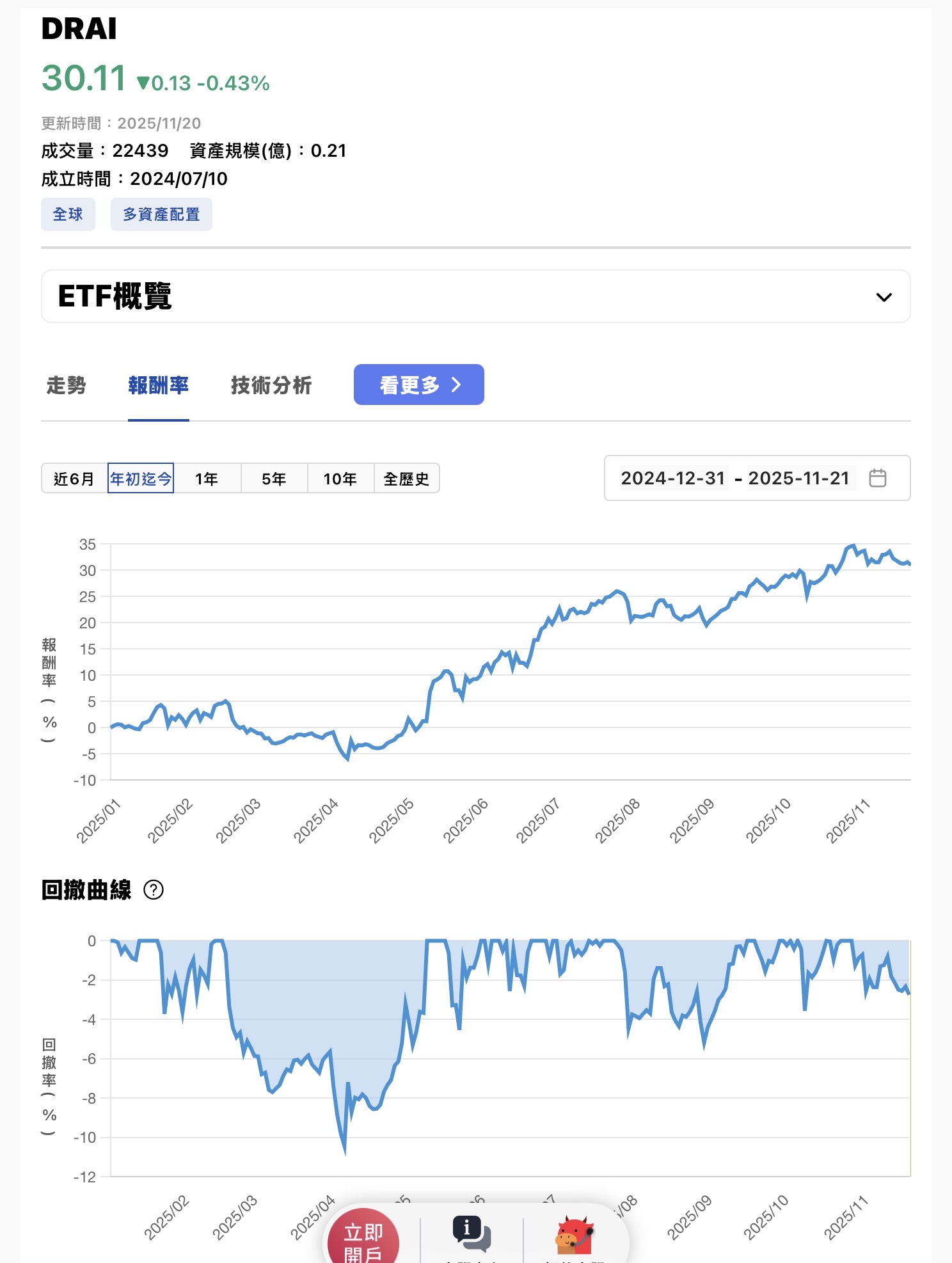Click the 看更多 button

coord(419,385)
